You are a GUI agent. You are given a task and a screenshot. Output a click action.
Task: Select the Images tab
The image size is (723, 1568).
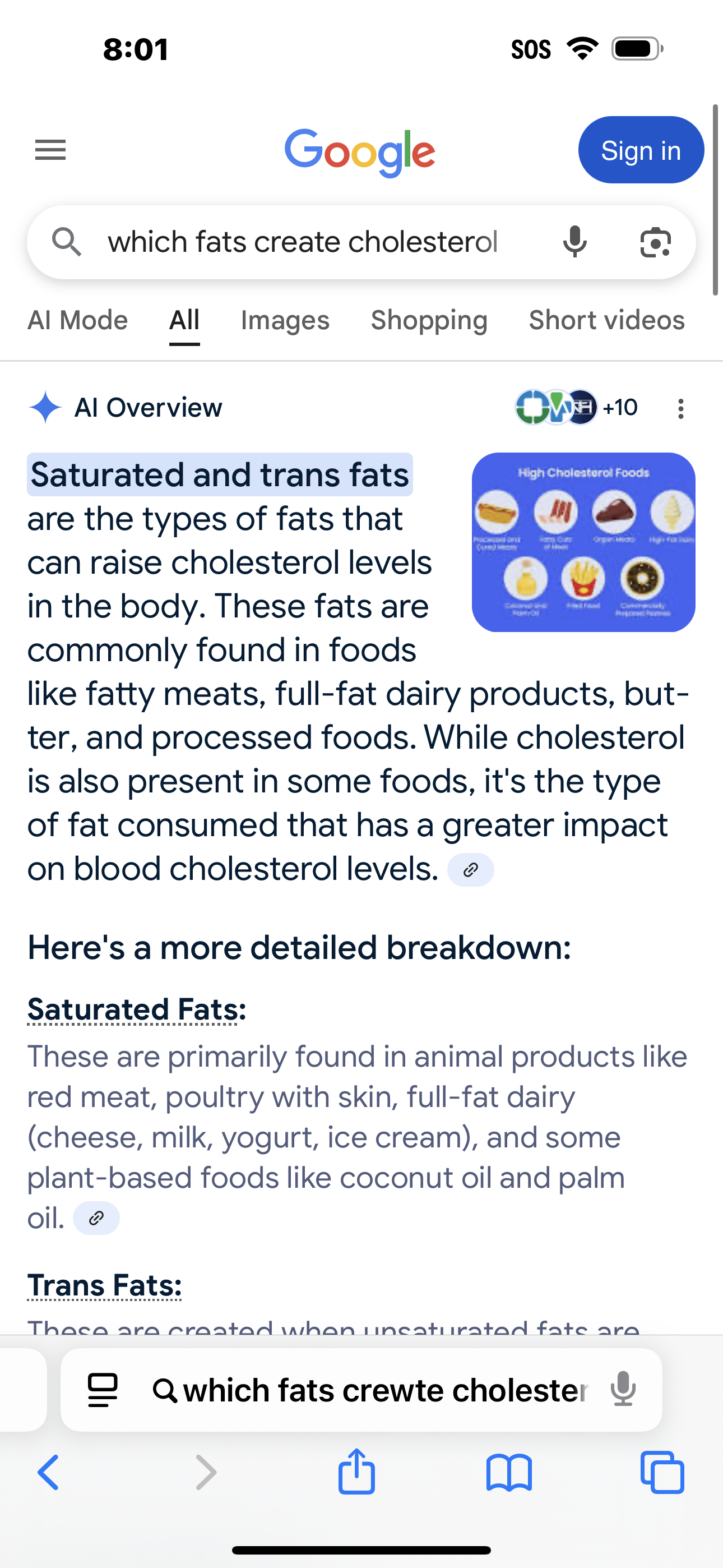(x=285, y=320)
